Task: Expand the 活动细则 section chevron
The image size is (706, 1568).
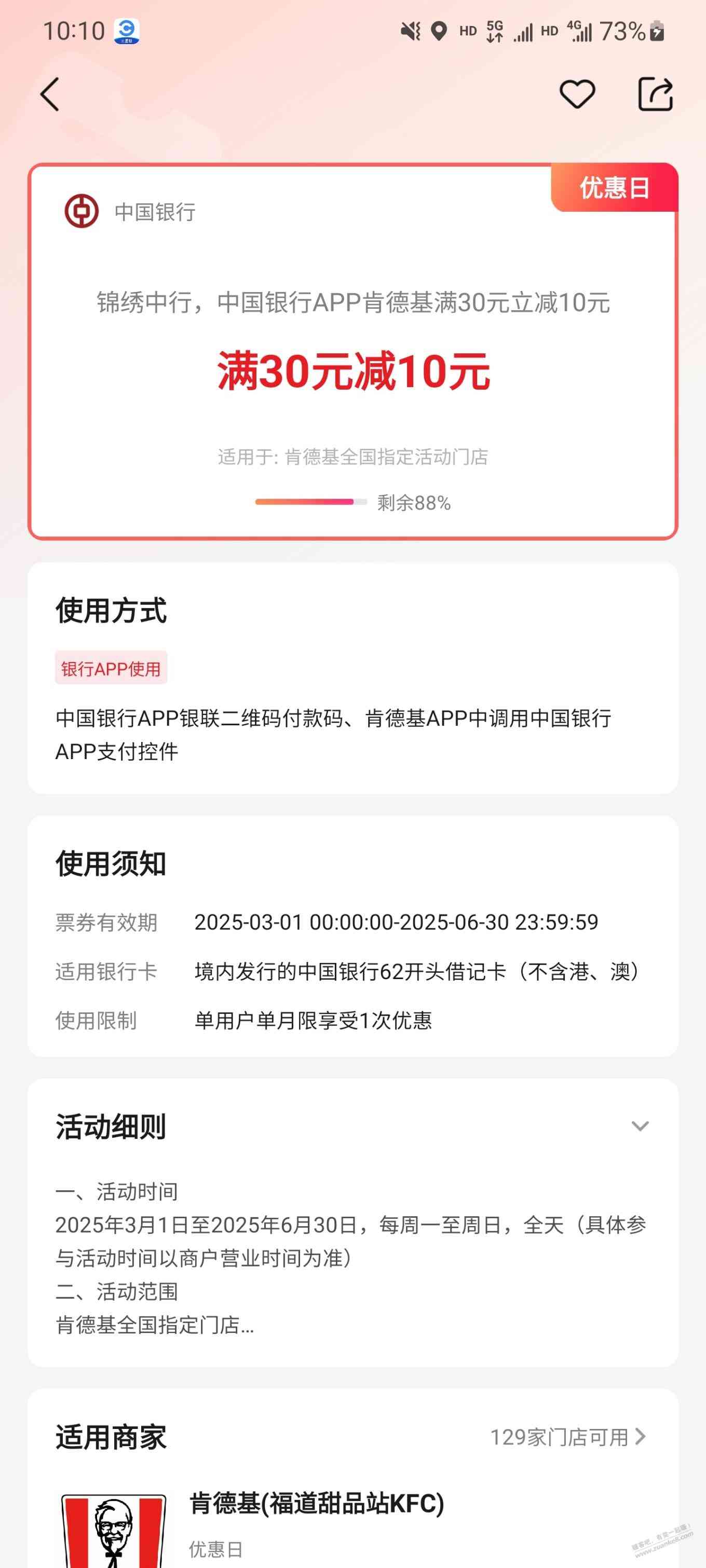Action: (640, 1126)
